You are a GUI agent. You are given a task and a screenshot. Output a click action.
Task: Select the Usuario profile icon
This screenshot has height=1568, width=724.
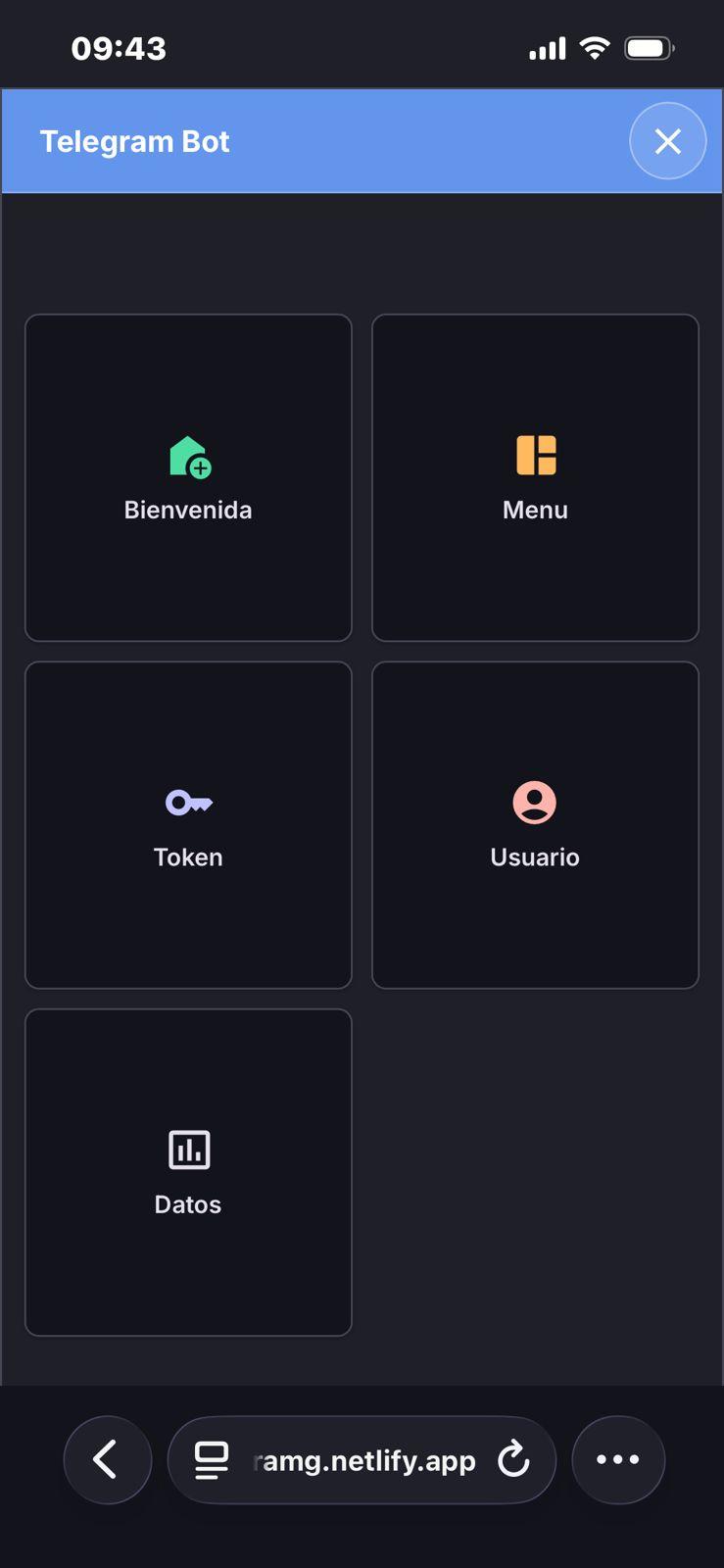pyautogui.click(x=535, y=803)
